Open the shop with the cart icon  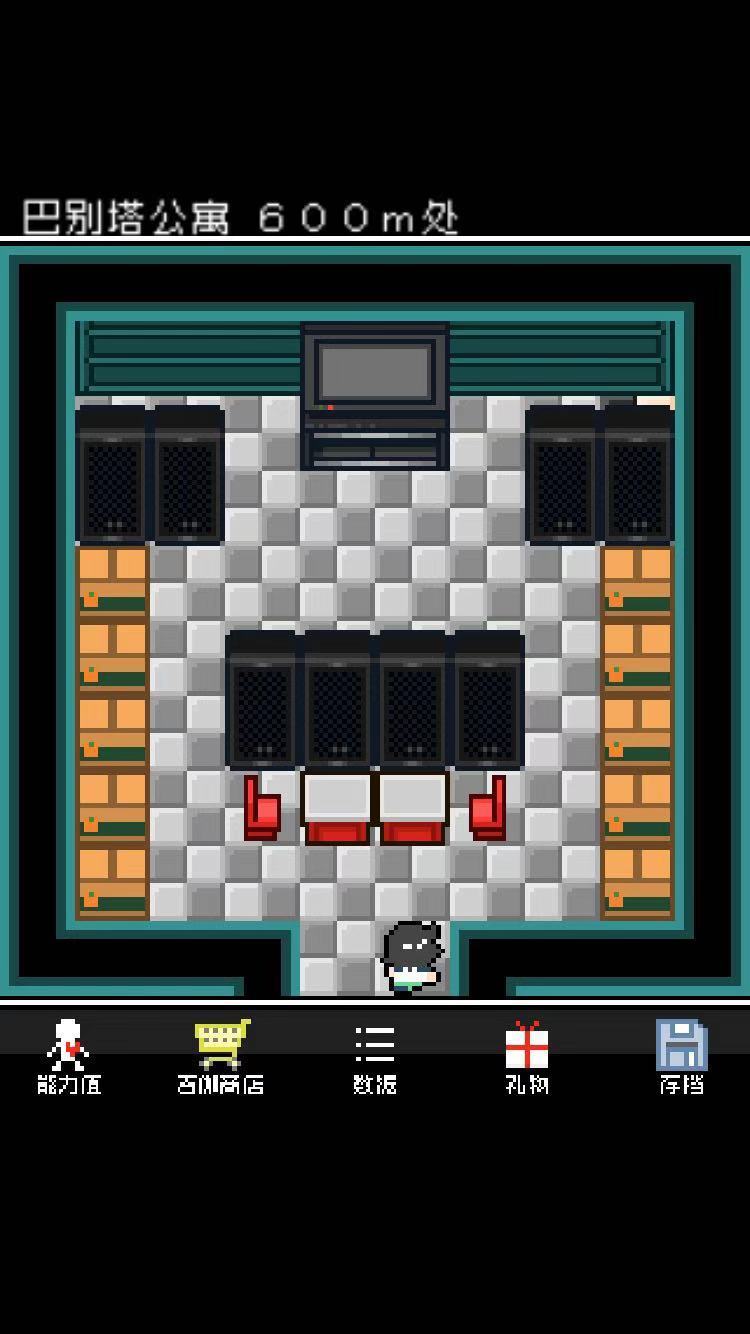tap(221, 1056)
